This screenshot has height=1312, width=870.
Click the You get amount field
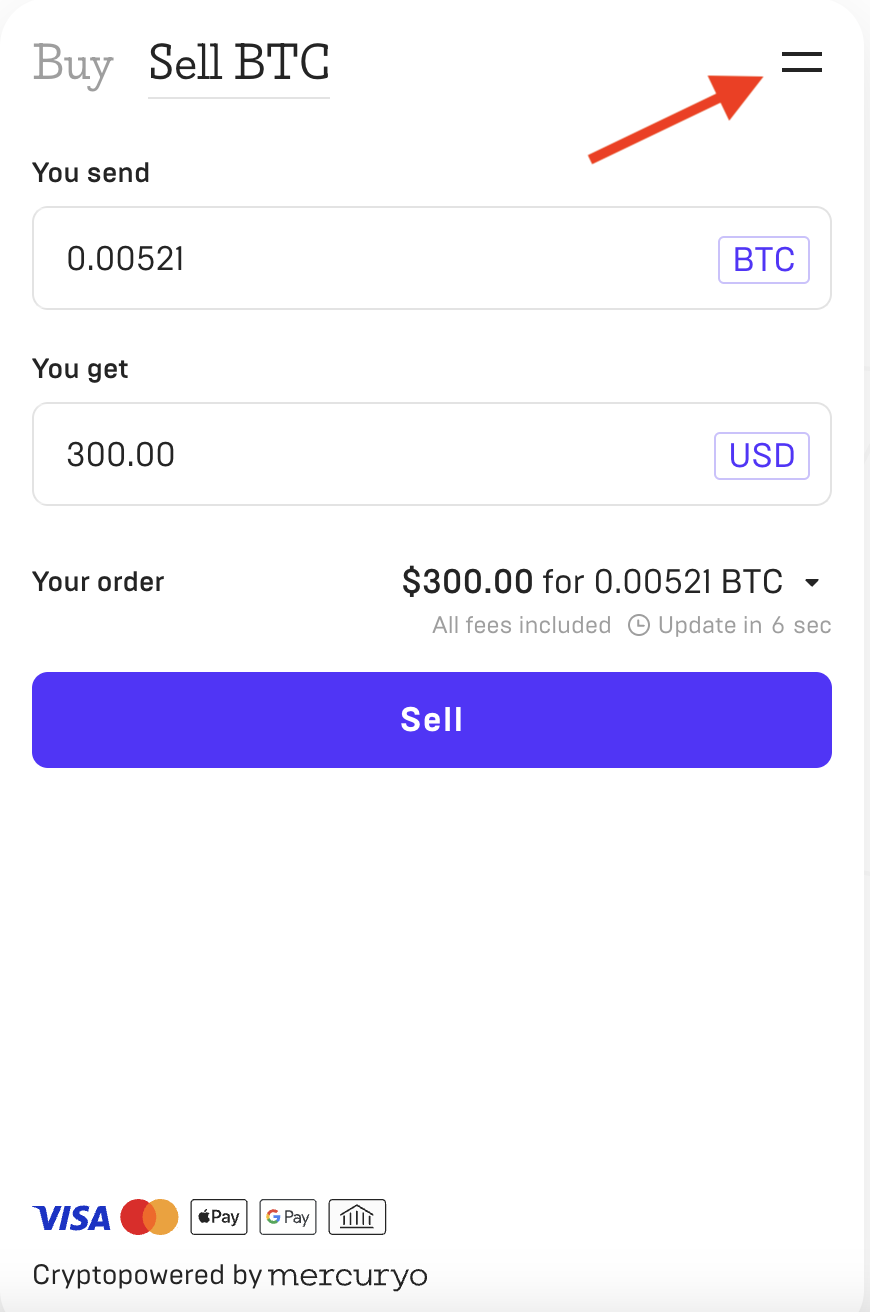[300, 454]
